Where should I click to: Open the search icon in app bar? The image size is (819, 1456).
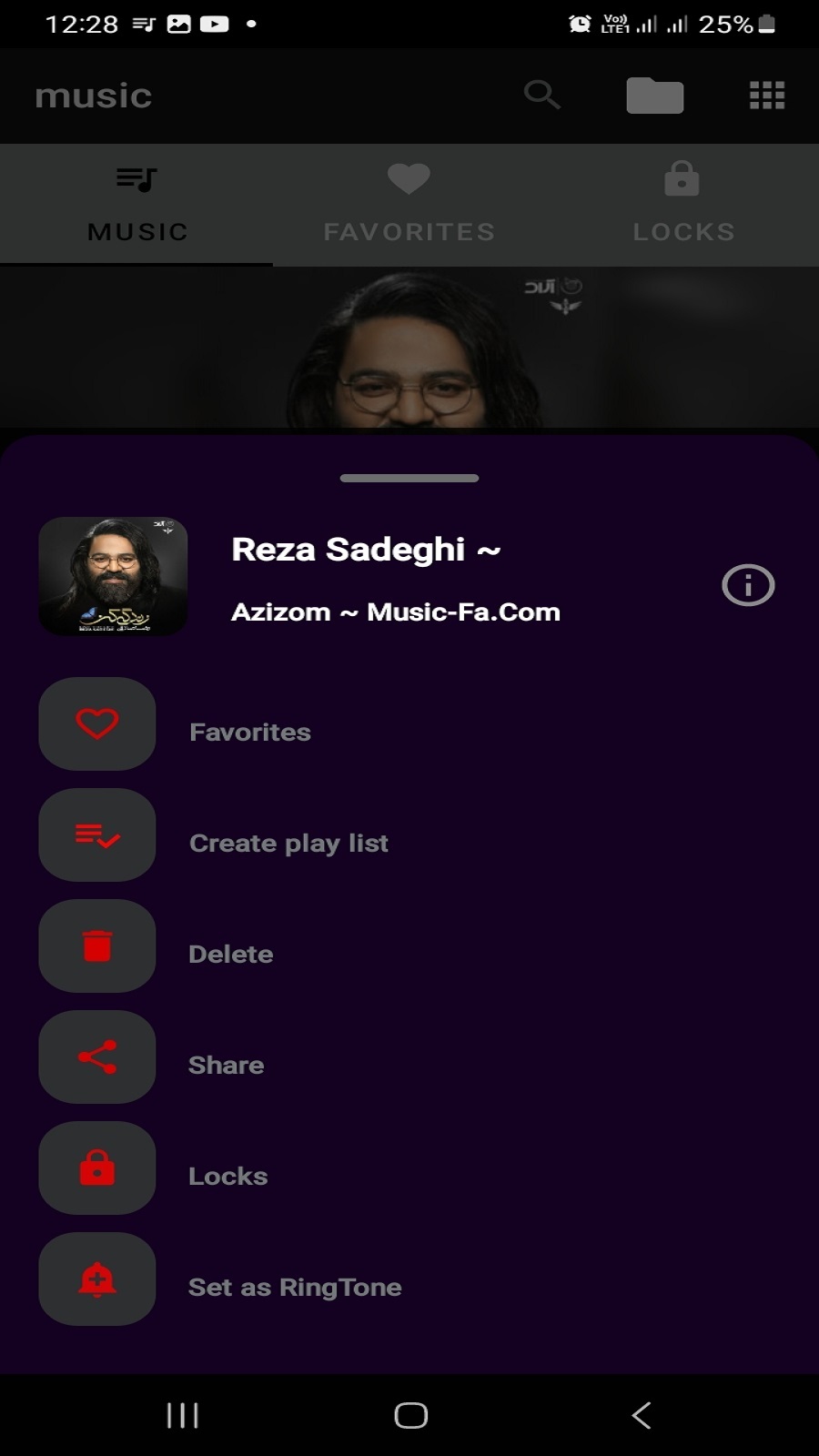541,95
